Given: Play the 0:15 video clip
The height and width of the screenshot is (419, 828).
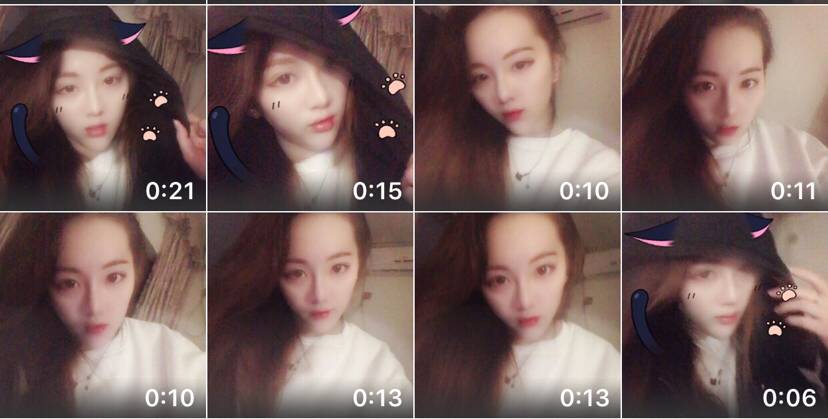Looking at the screenshot, I should point(310,105).
